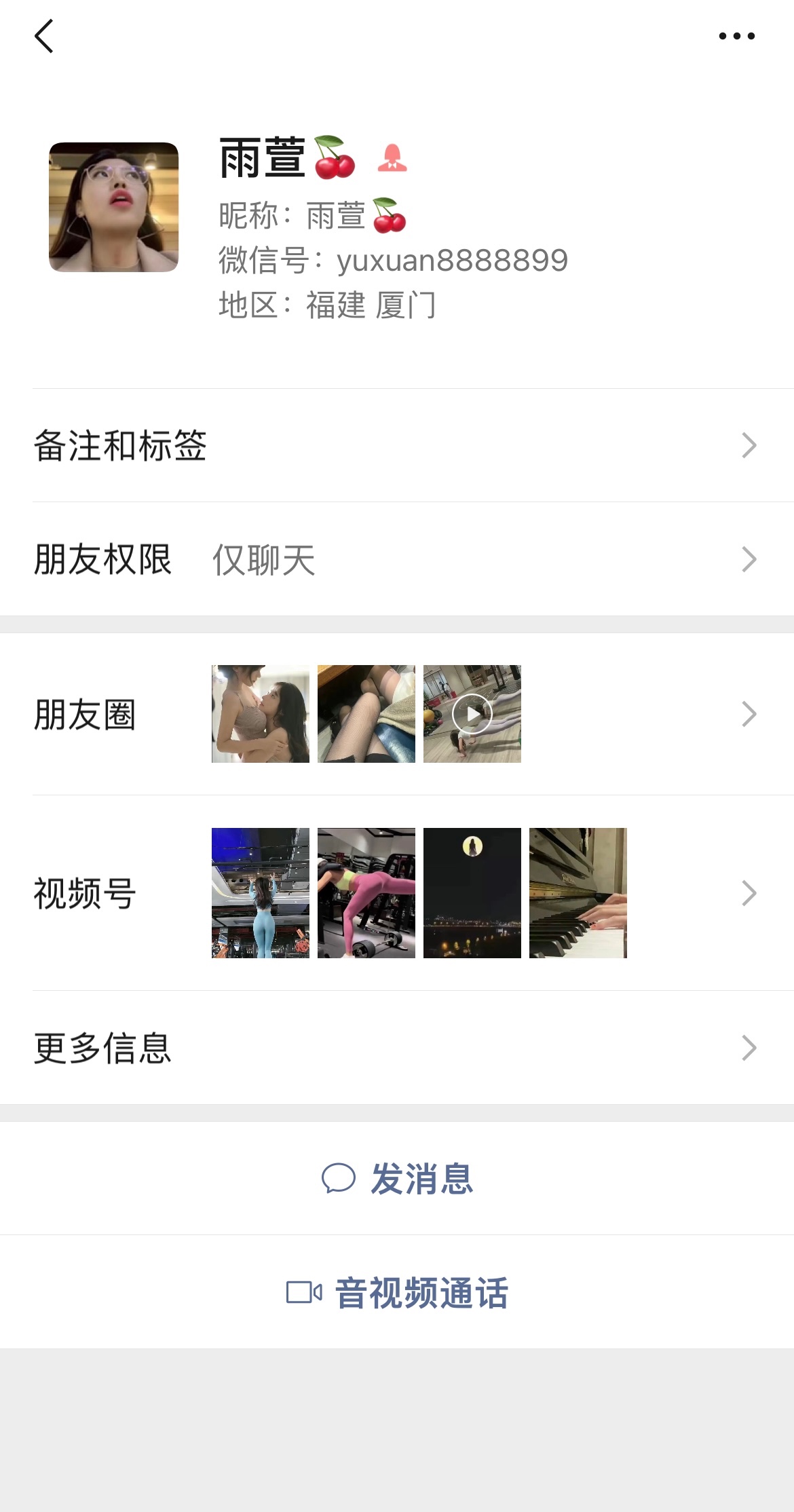This screenshot has height=1512, width=794.
Task: Open 备注和标签 settings
Action: coord(397,446)
